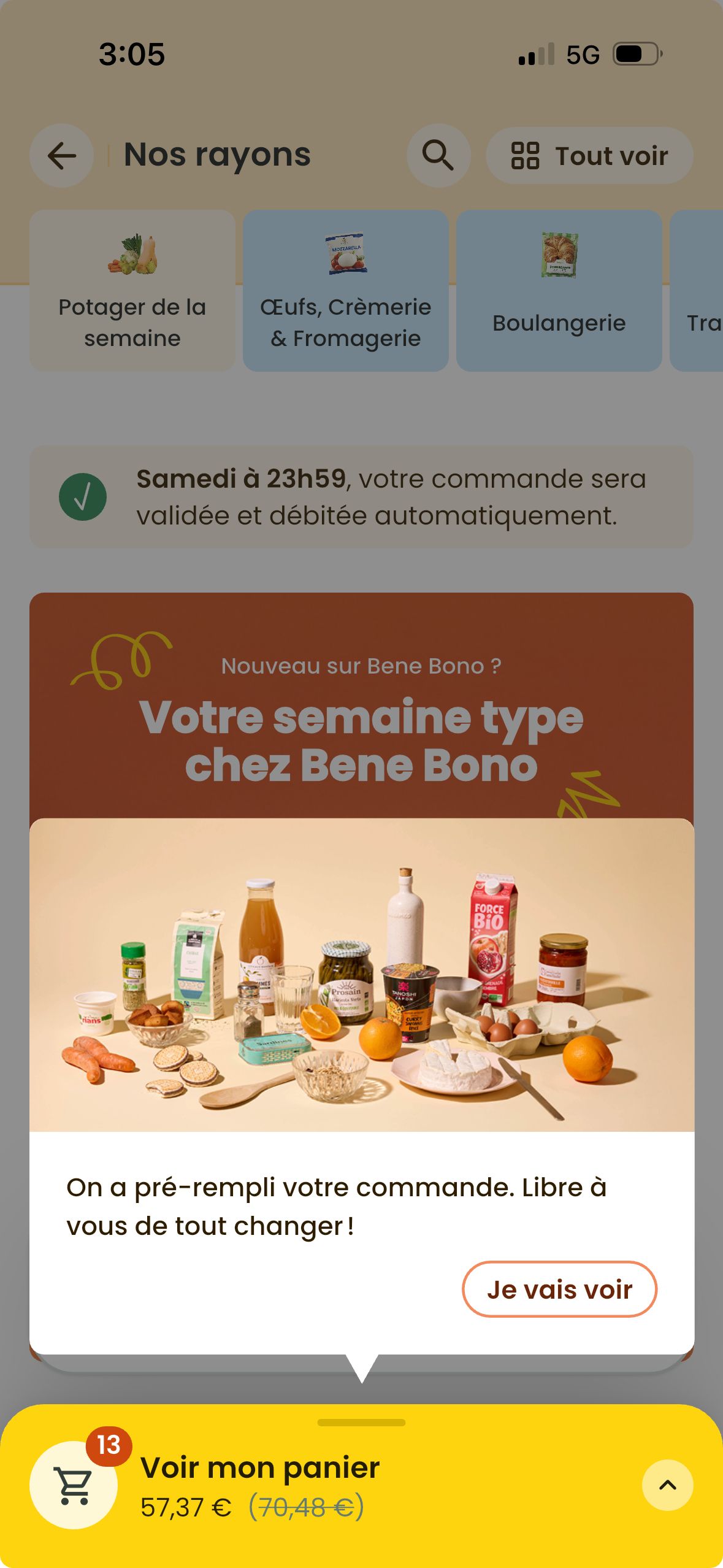Select the Œufs, Crèmerie & Fromagerie category
This screenshot has height=1568, width=723.
(345, 288)
